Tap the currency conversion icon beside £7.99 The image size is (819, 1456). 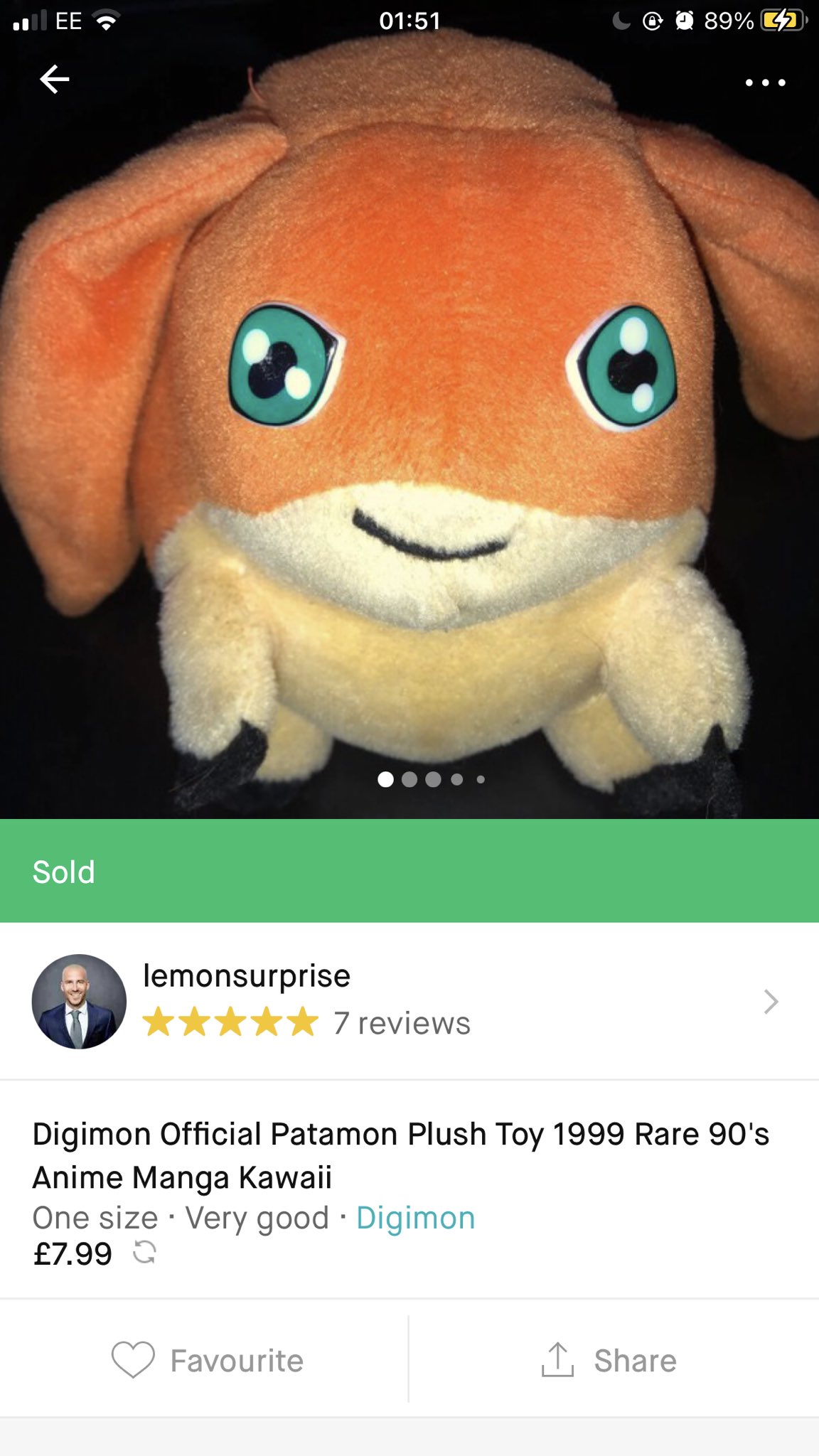click(x=144, y=1252)
